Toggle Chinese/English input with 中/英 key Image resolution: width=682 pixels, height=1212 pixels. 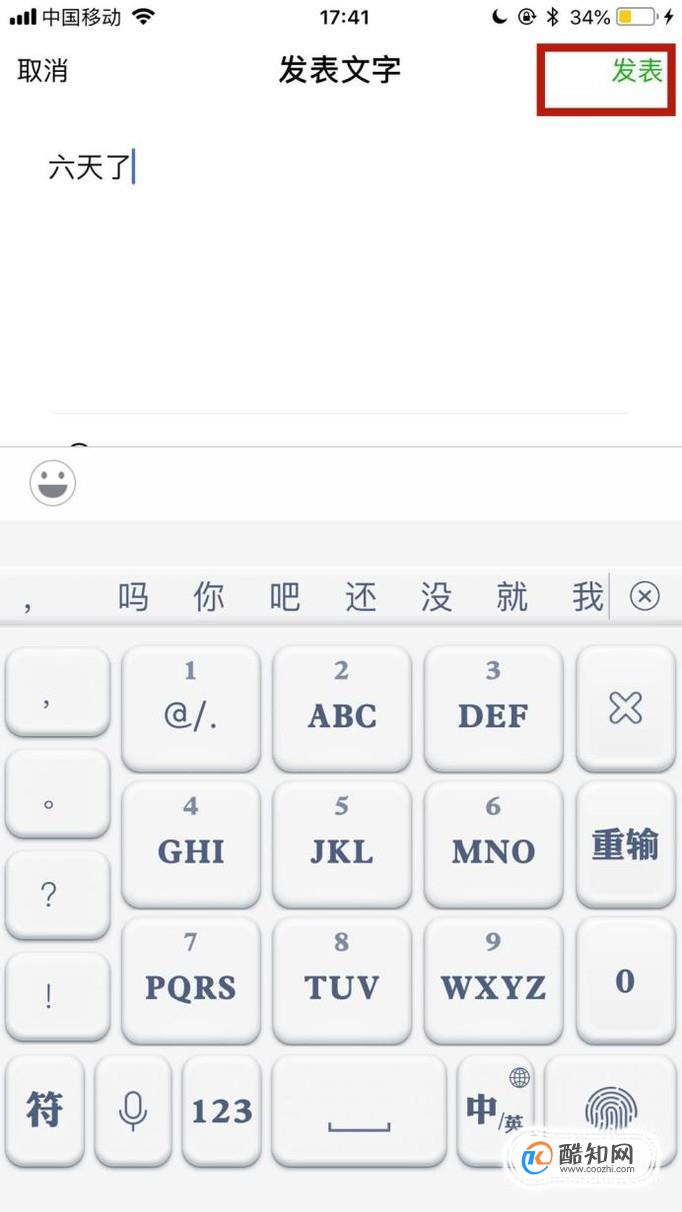click(495, 1108)
